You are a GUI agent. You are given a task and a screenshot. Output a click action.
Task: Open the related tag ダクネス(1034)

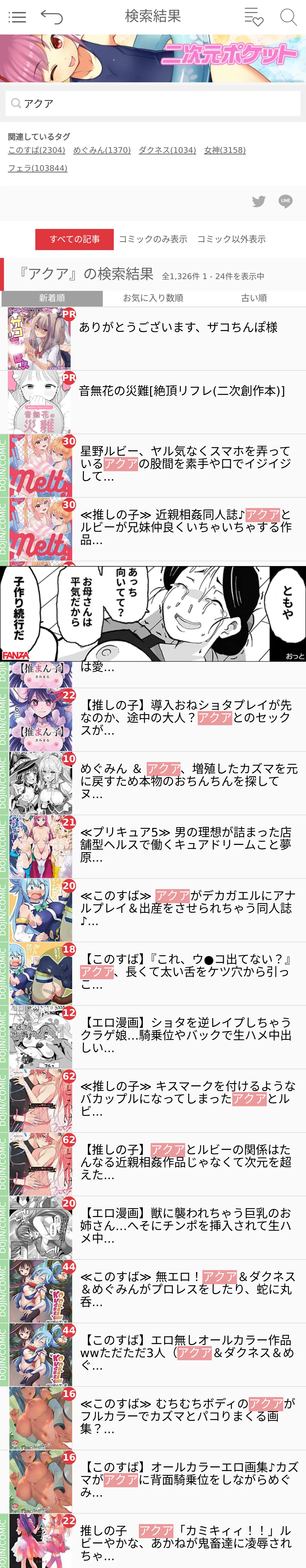[x=167, y=150]
